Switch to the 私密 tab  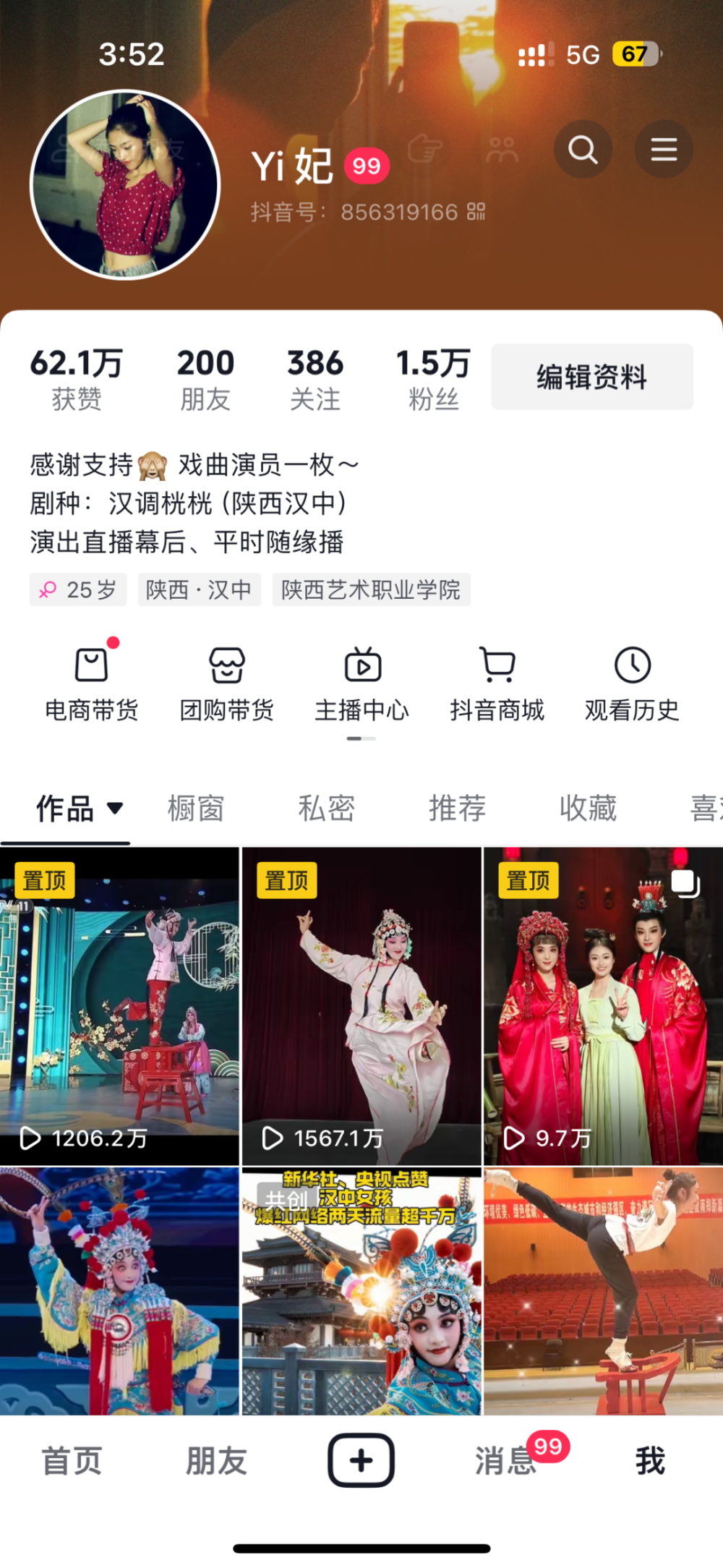click(x=327, y=809)
